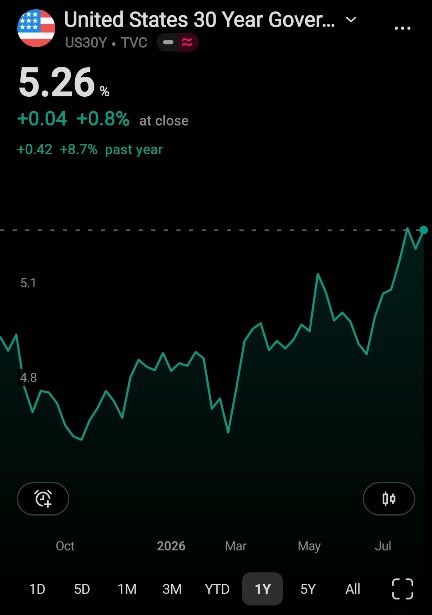Open the three-dot overflow menu
The width and height of the screenshot is (432, 615).
(402, 28)
